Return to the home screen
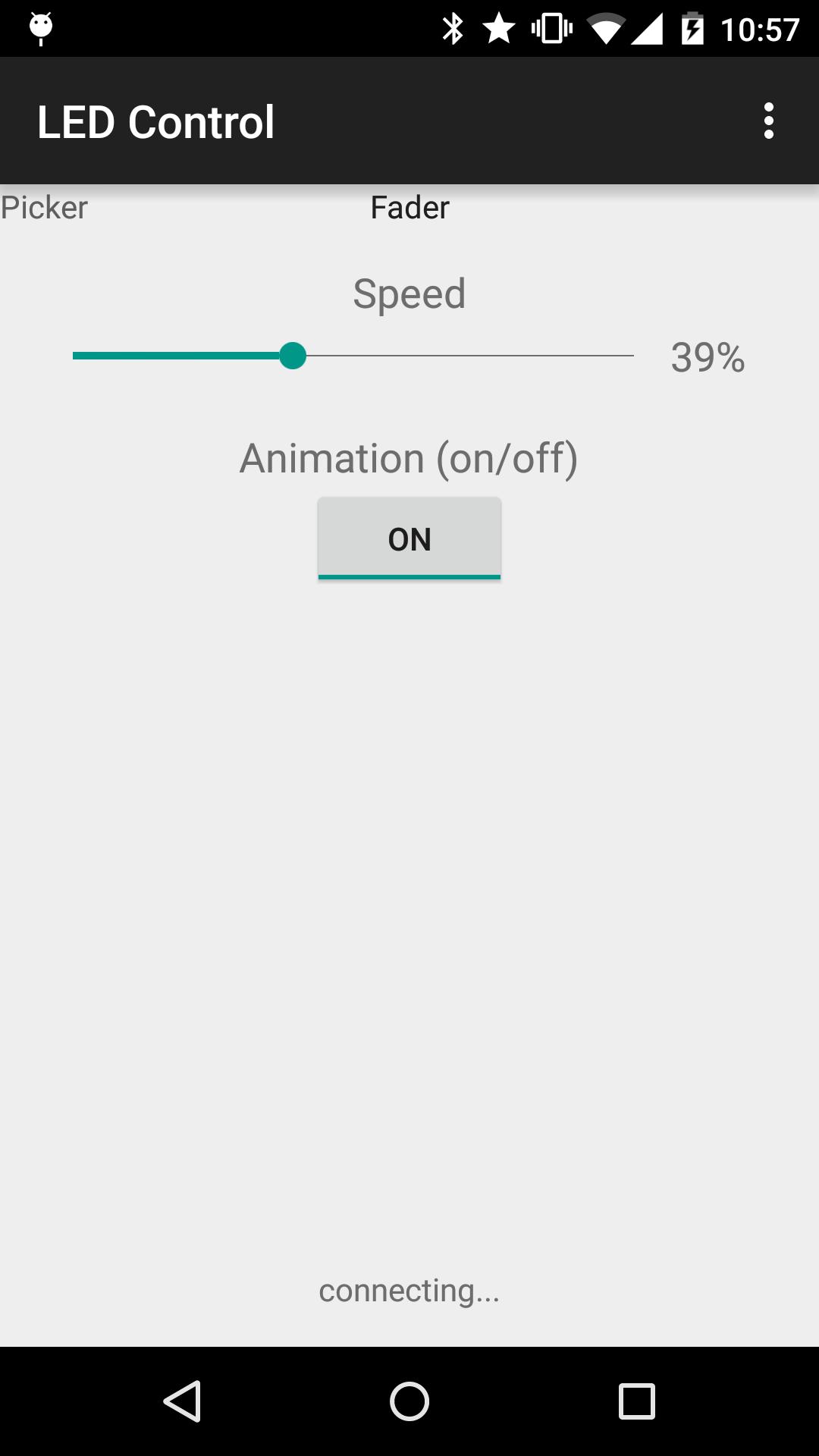The image size is (819, 1456). [409, 1401]
